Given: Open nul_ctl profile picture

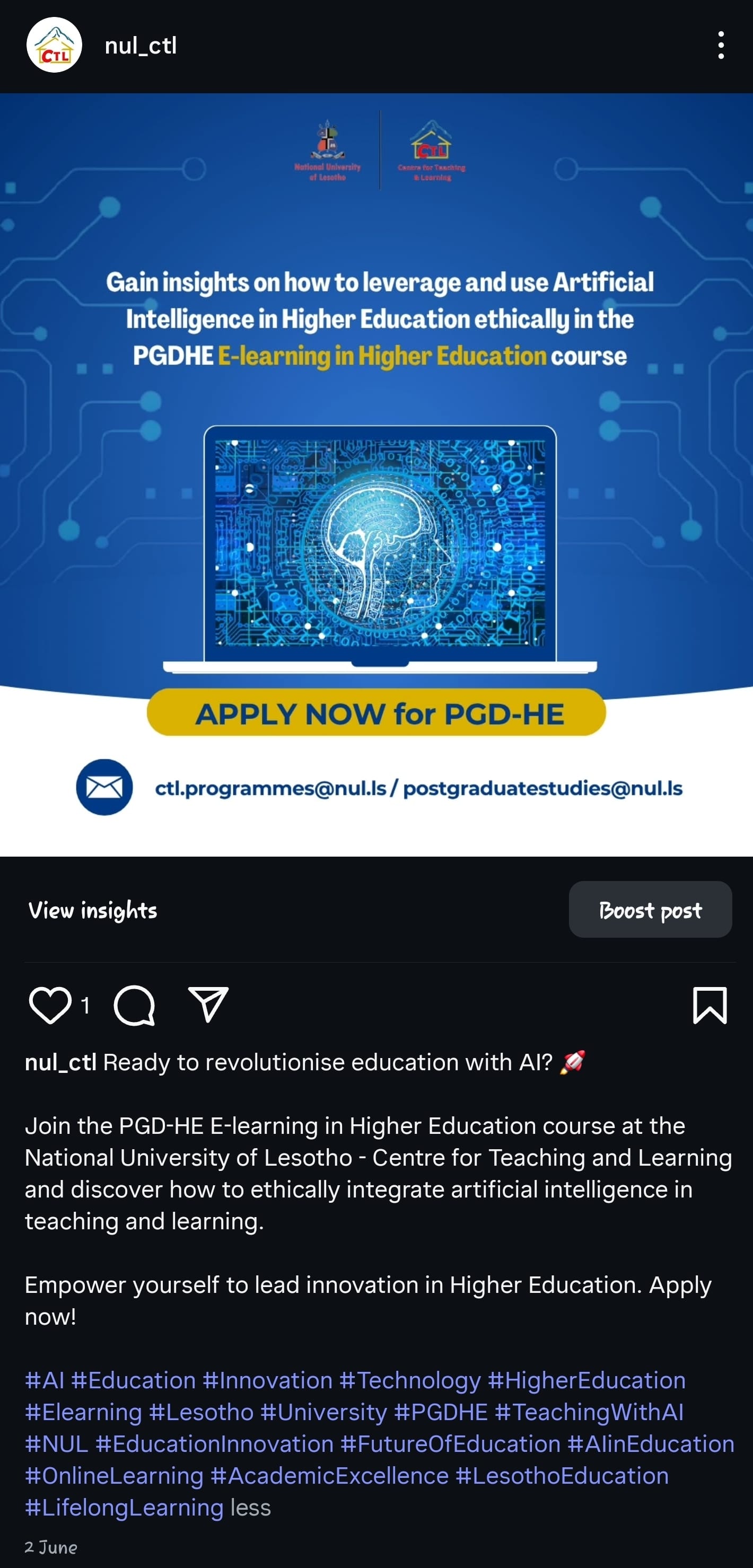Looking at the screenshot, I should [x=54, y=46].
